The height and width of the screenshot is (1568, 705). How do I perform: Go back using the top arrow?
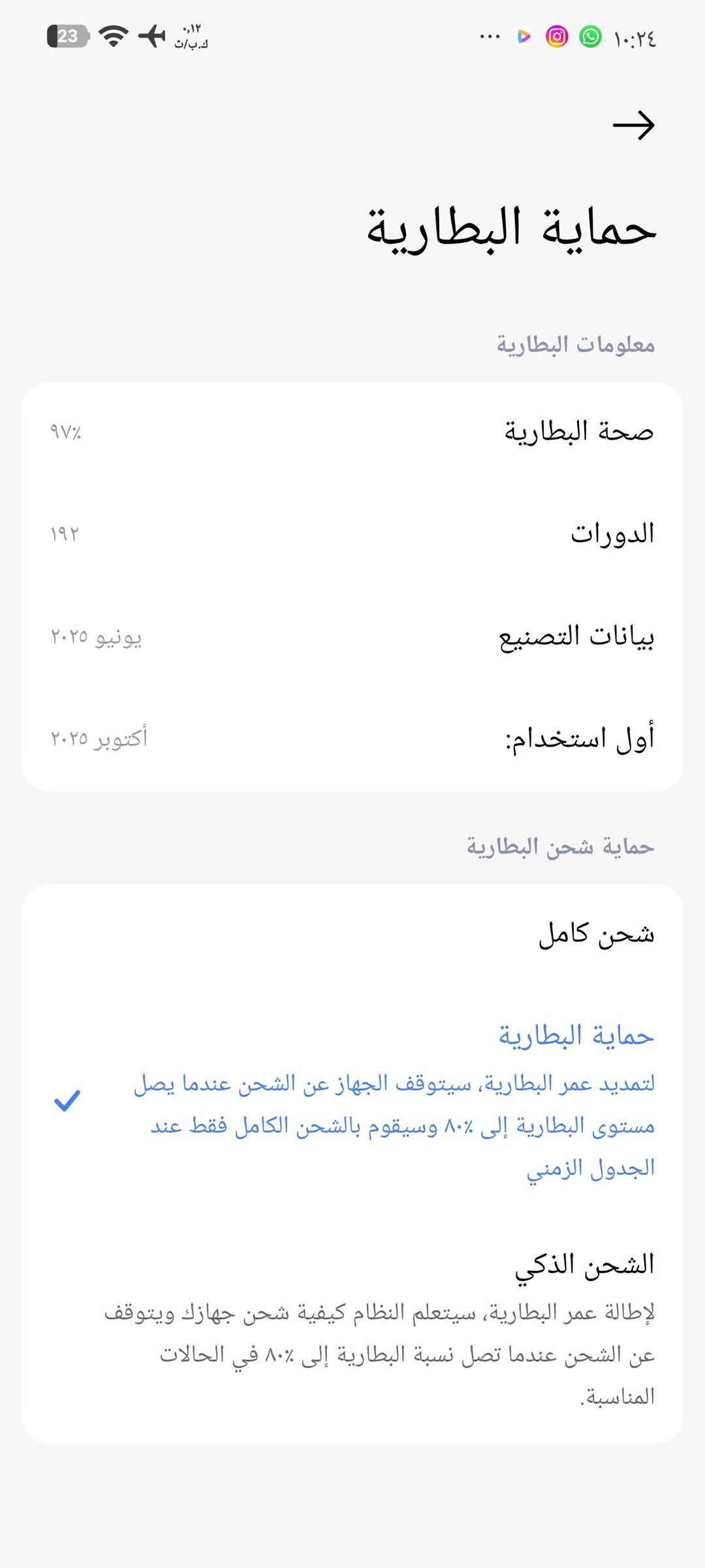(x=633, y=125)
